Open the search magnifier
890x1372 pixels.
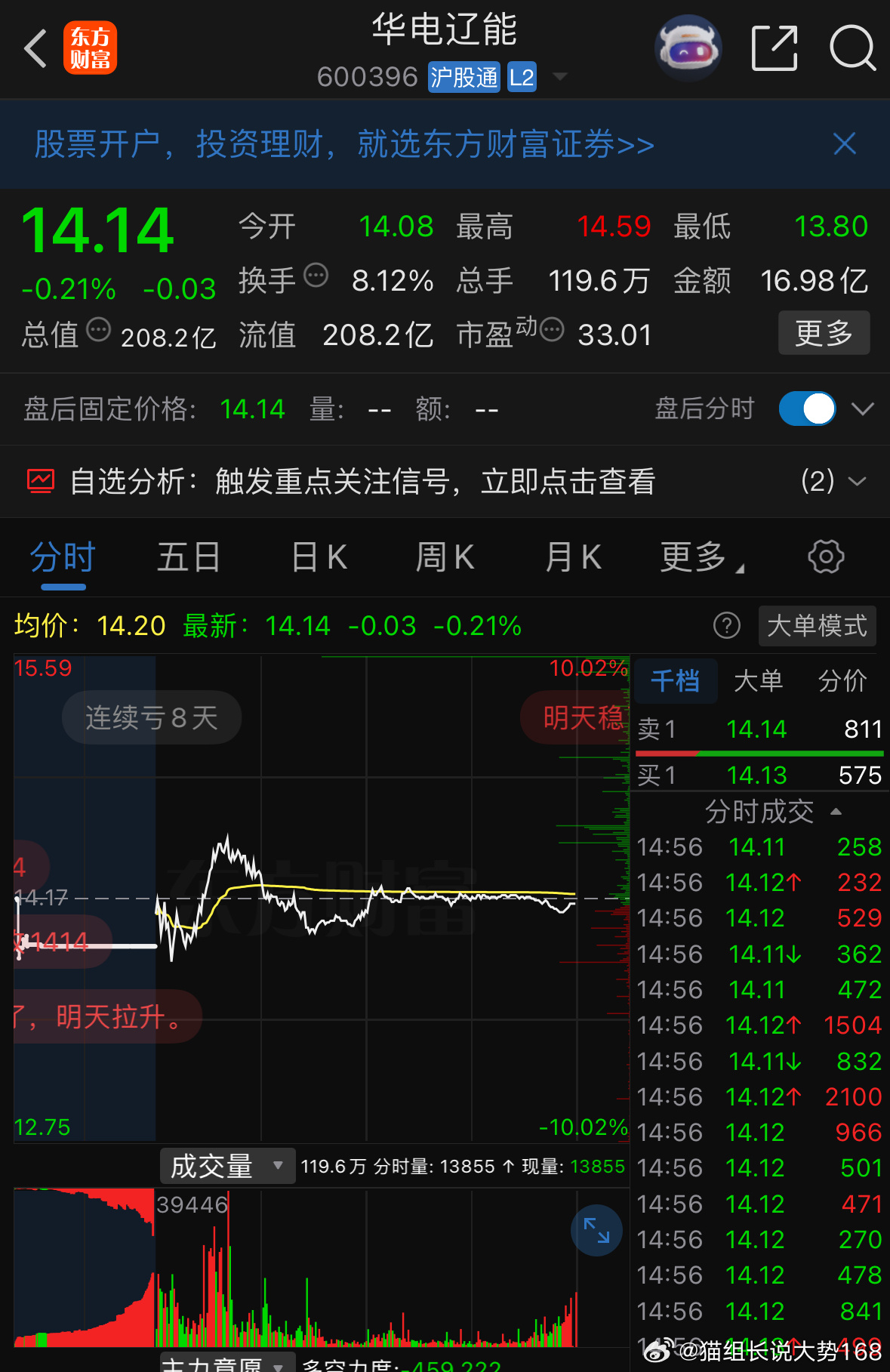coord(852,48)
